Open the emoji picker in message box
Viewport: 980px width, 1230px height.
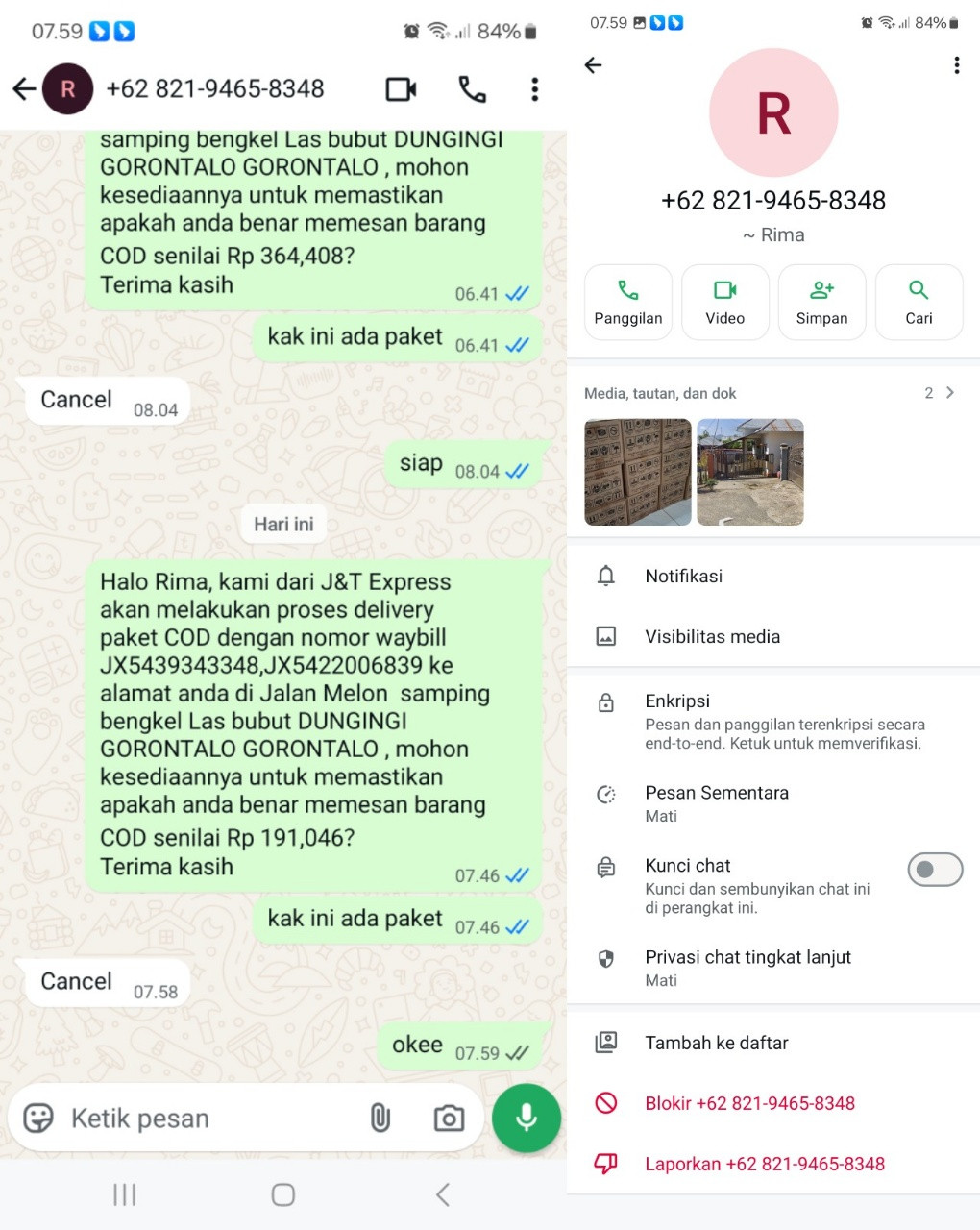[38, 1118]
